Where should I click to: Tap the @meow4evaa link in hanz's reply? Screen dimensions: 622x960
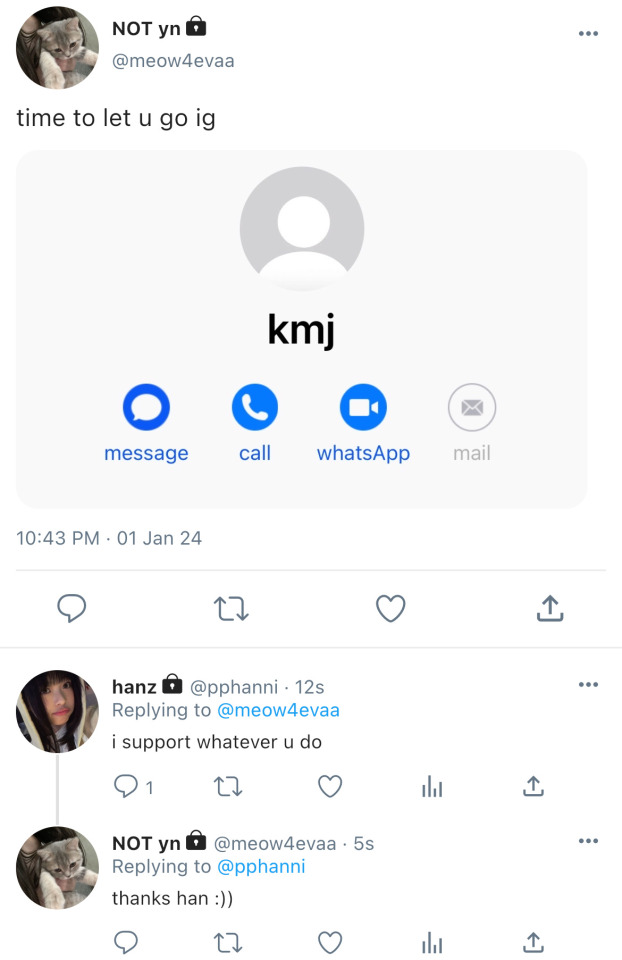tap(279, 710)
